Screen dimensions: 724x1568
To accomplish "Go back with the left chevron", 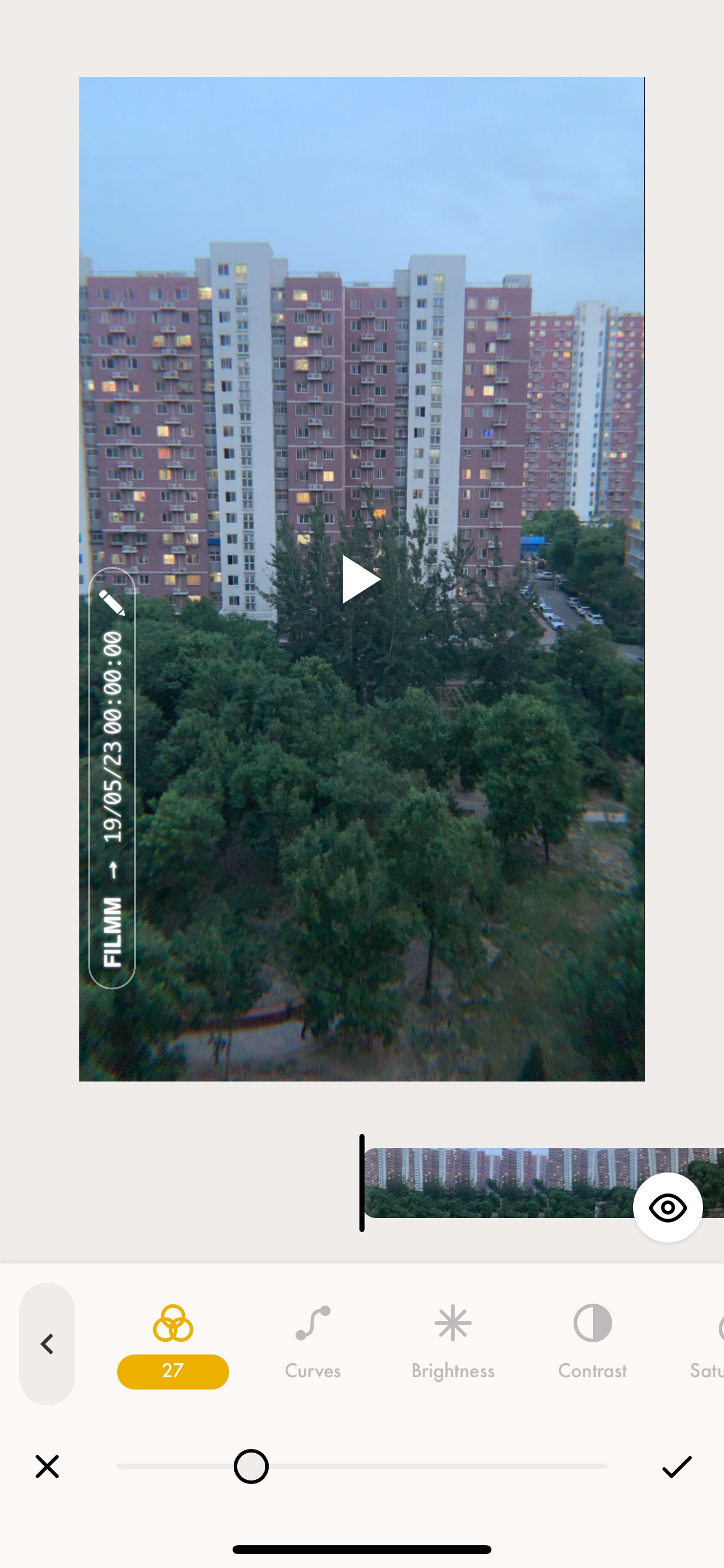I will (47, 1343).
